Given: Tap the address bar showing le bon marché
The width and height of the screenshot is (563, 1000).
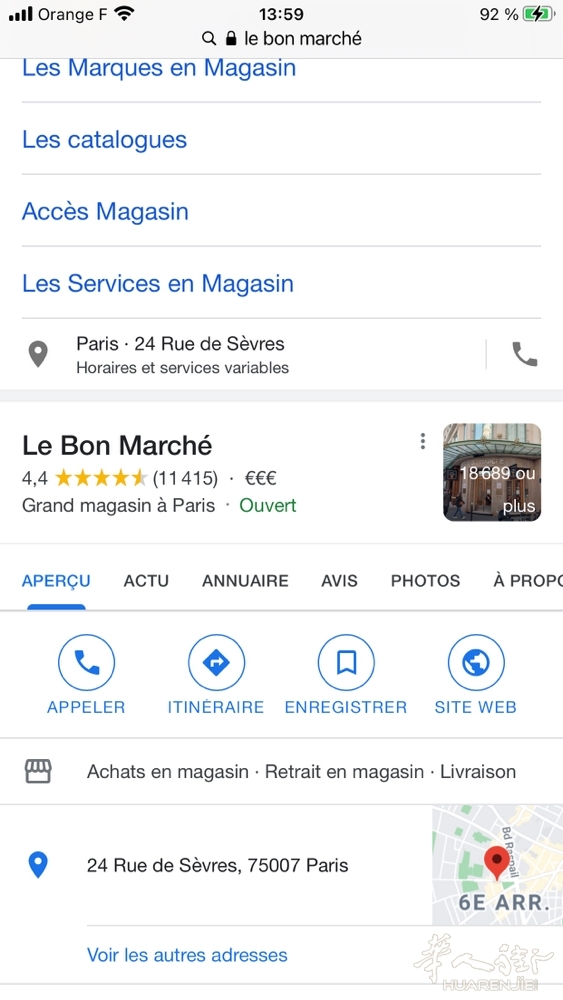Looking at the screenshot, I should 281,38.
